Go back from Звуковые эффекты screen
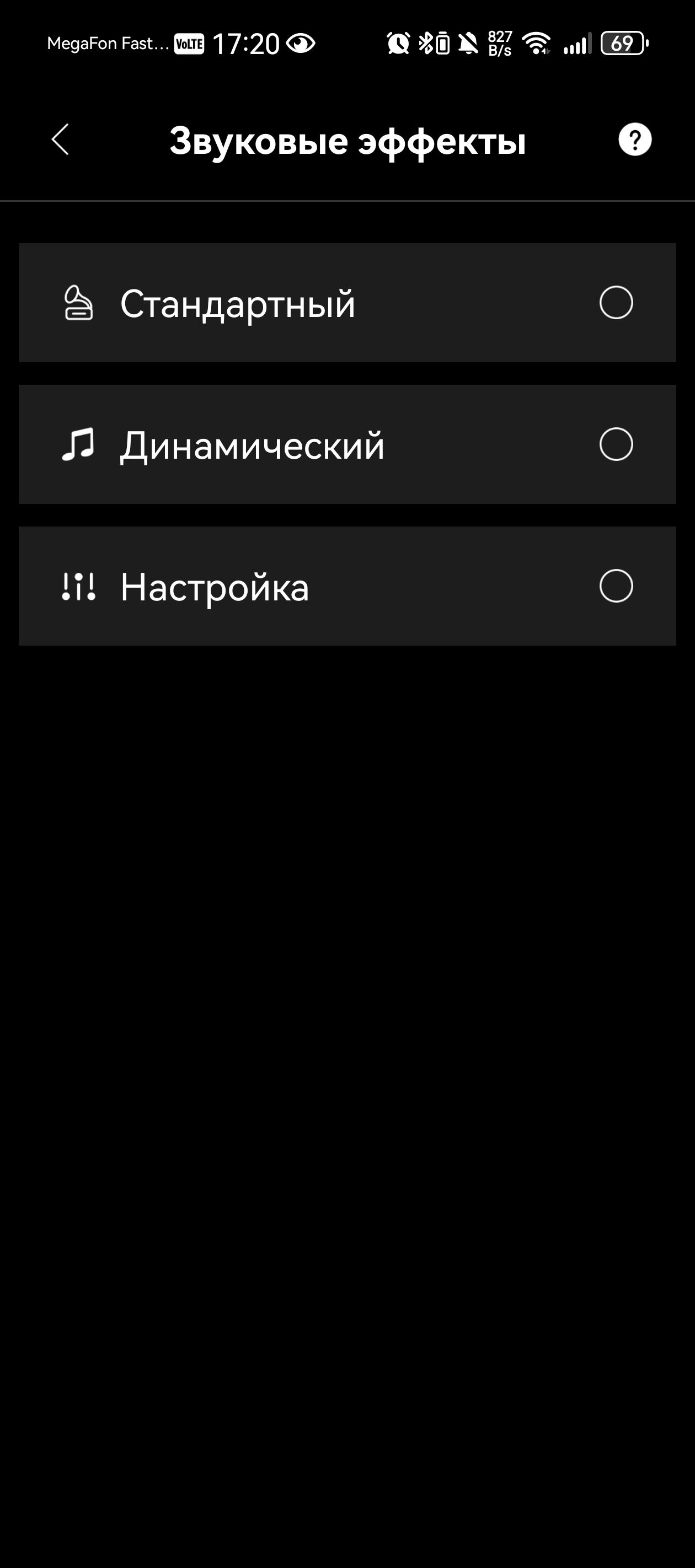695x1568 pixels. click(x=60, y=140)
